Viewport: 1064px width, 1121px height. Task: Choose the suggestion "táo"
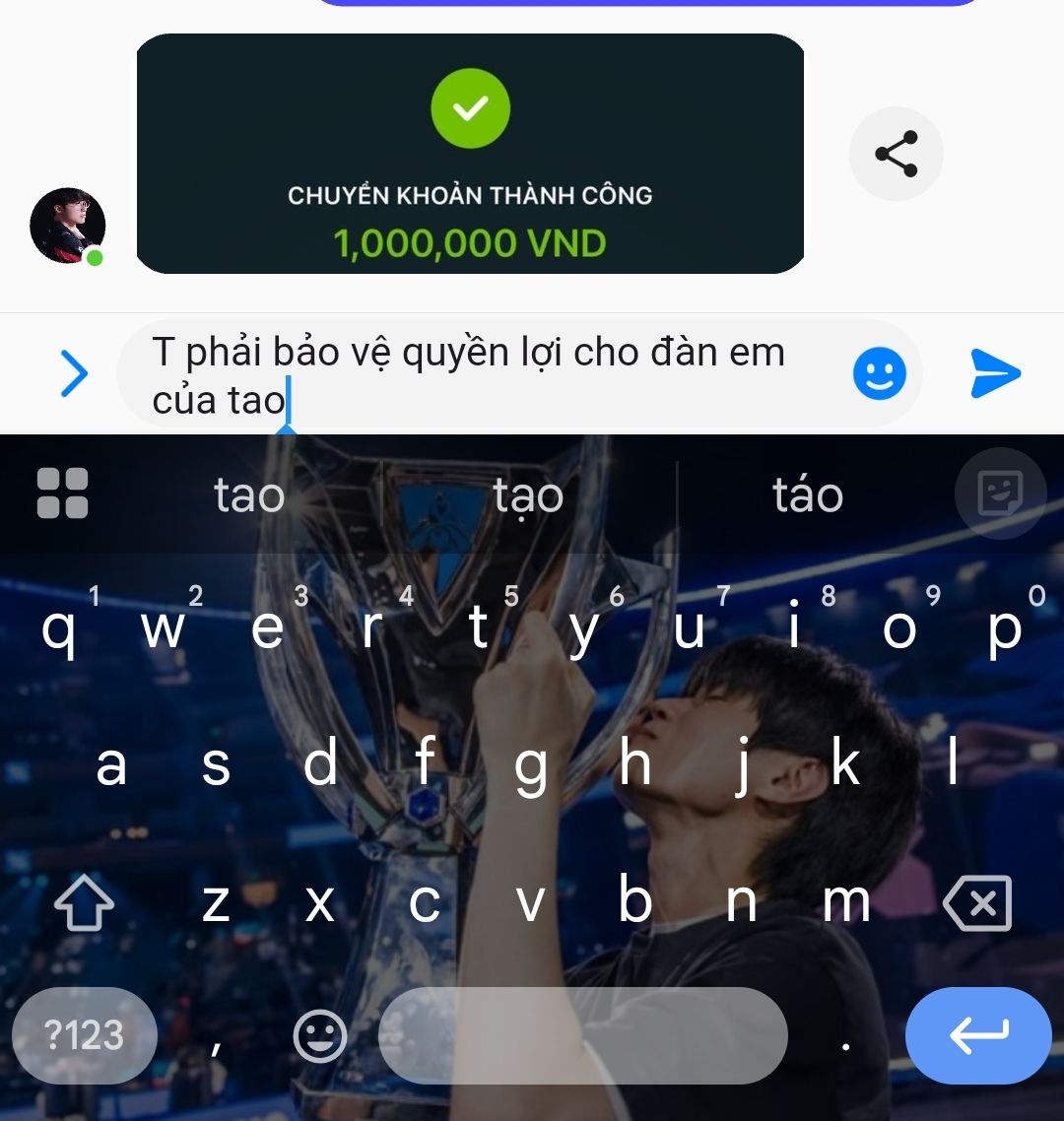point(808,495)
